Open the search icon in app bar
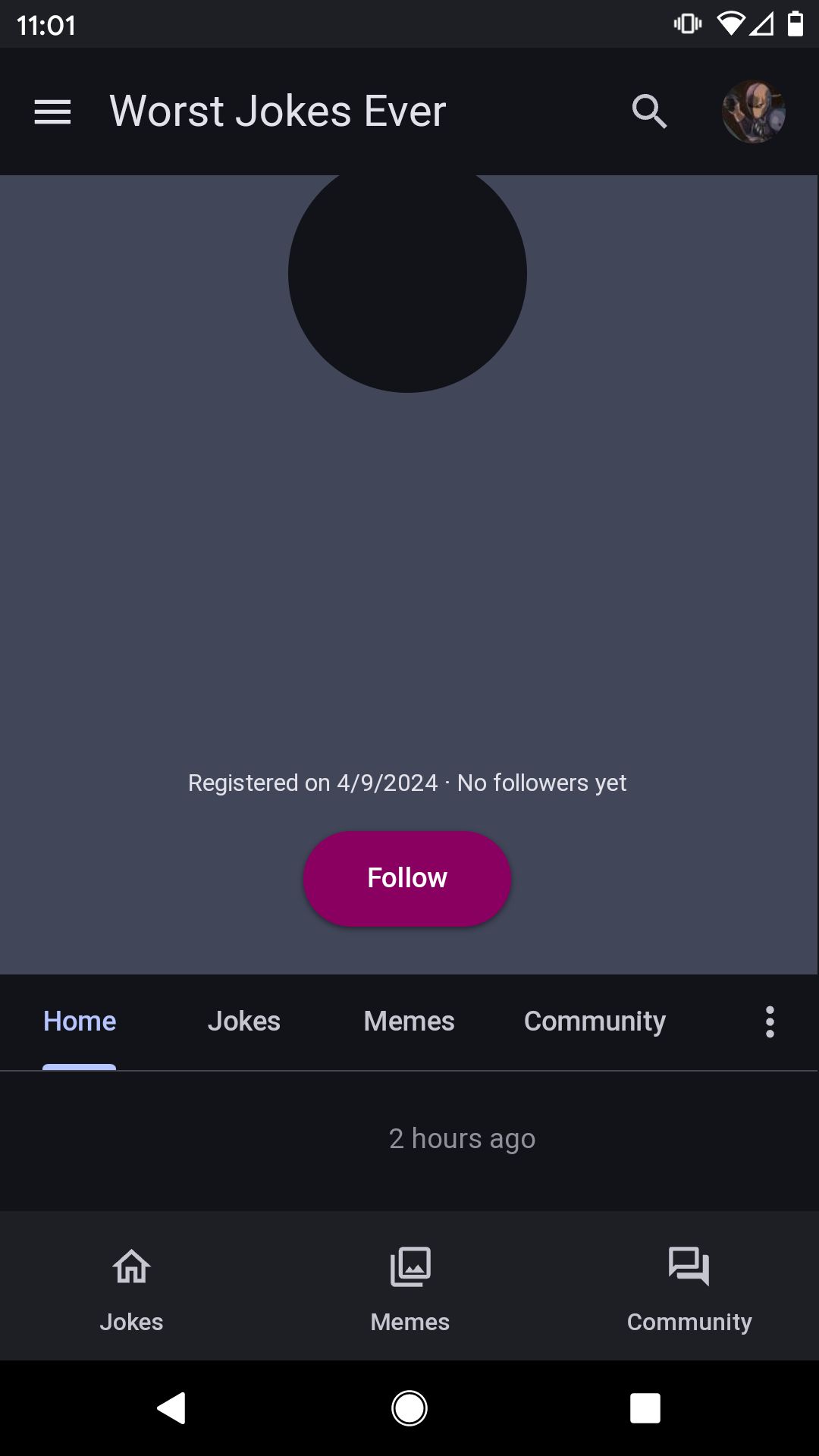Image resolution: width=819 pixels, height=1456 pixels. [649, 112]
